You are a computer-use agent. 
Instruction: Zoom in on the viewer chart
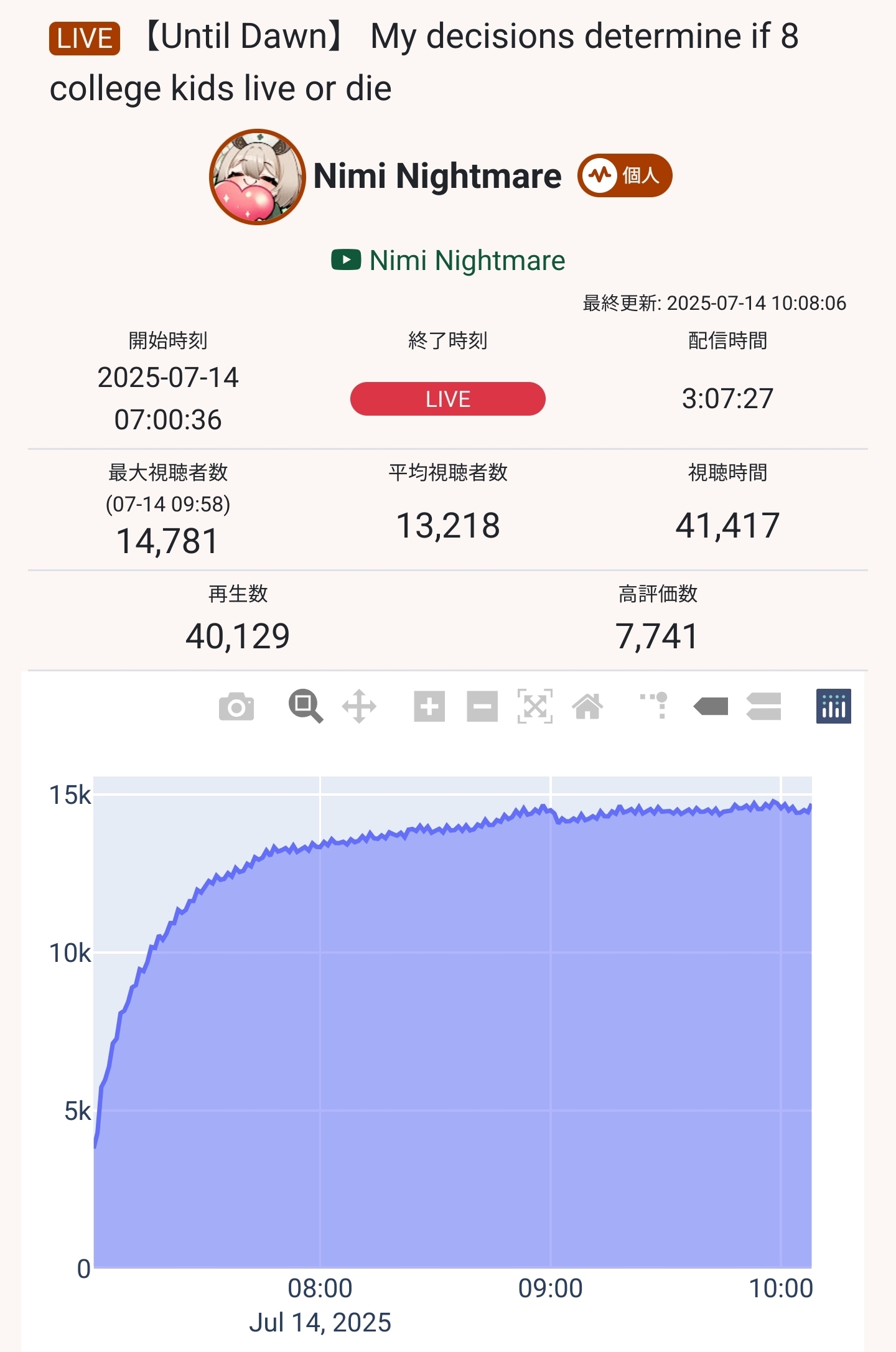point(429,707)
